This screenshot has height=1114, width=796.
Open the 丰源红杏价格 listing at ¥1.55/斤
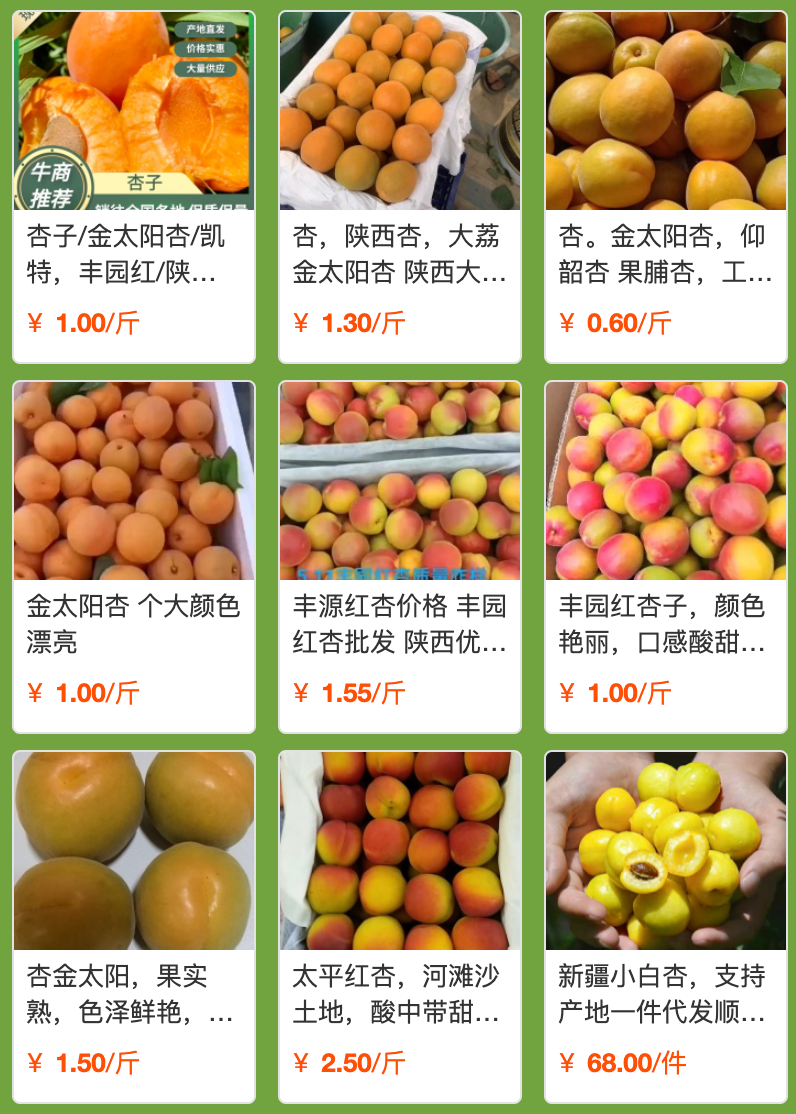tap(400, 557)
